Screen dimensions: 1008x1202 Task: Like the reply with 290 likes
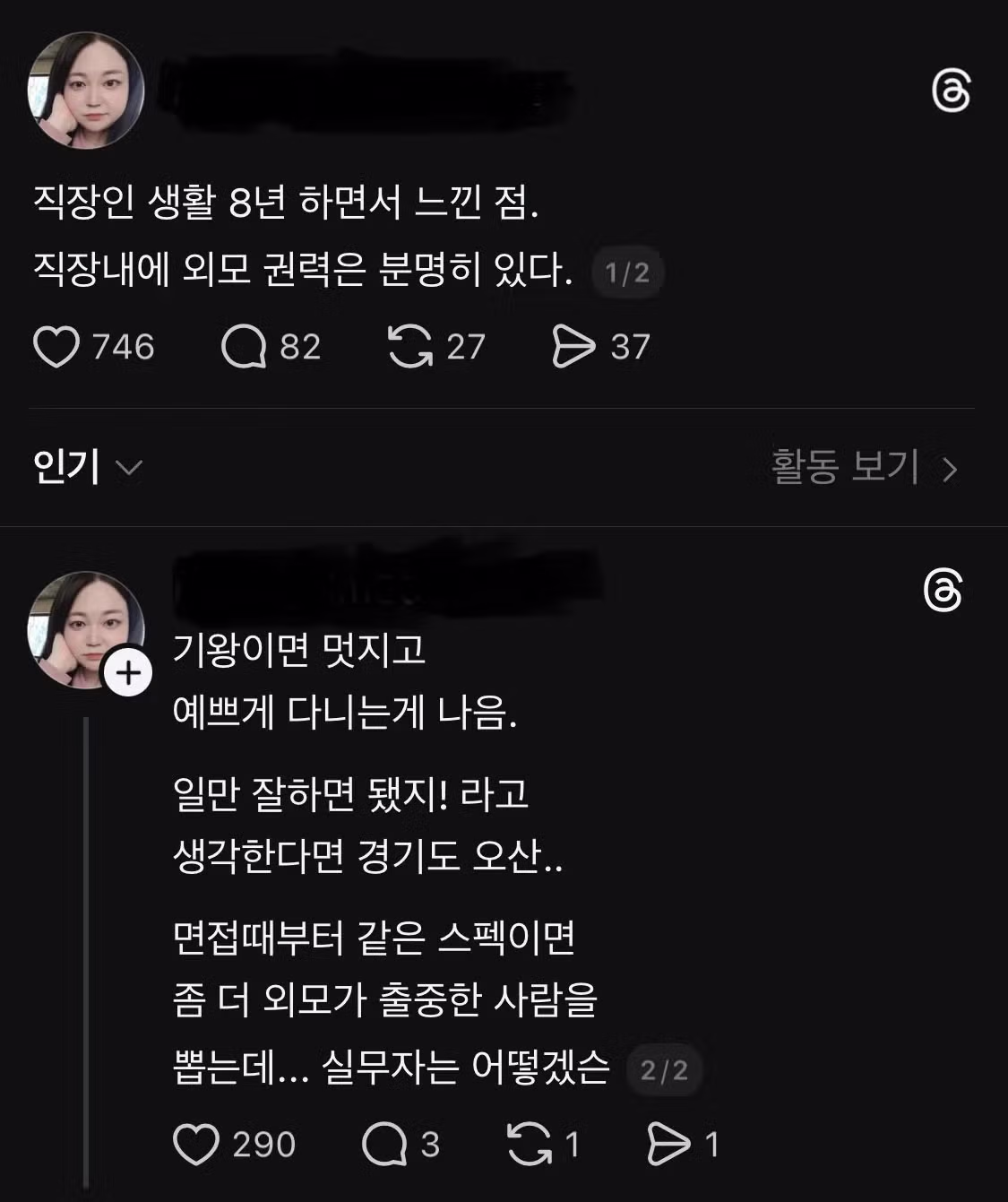click(196, 1145)
